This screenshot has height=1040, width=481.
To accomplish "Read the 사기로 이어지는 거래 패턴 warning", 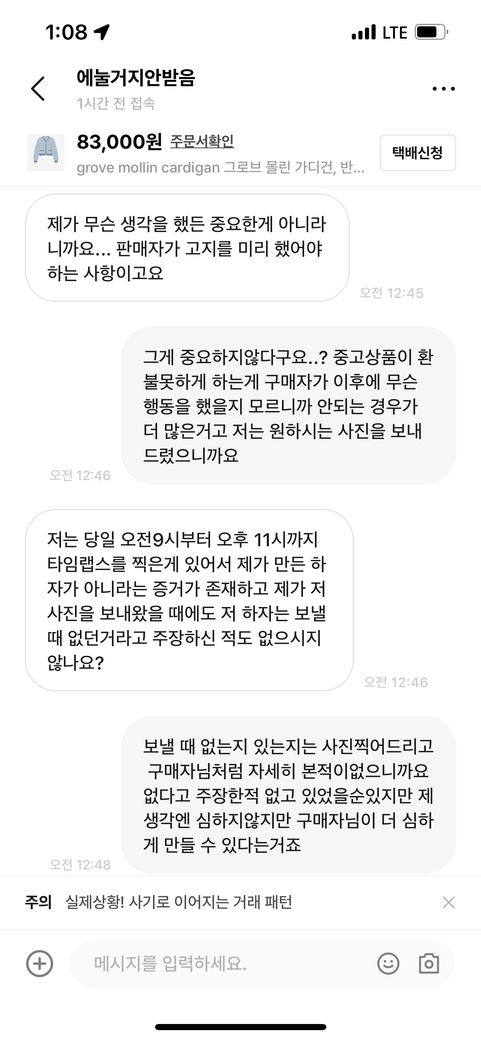I will click(179, 902).
